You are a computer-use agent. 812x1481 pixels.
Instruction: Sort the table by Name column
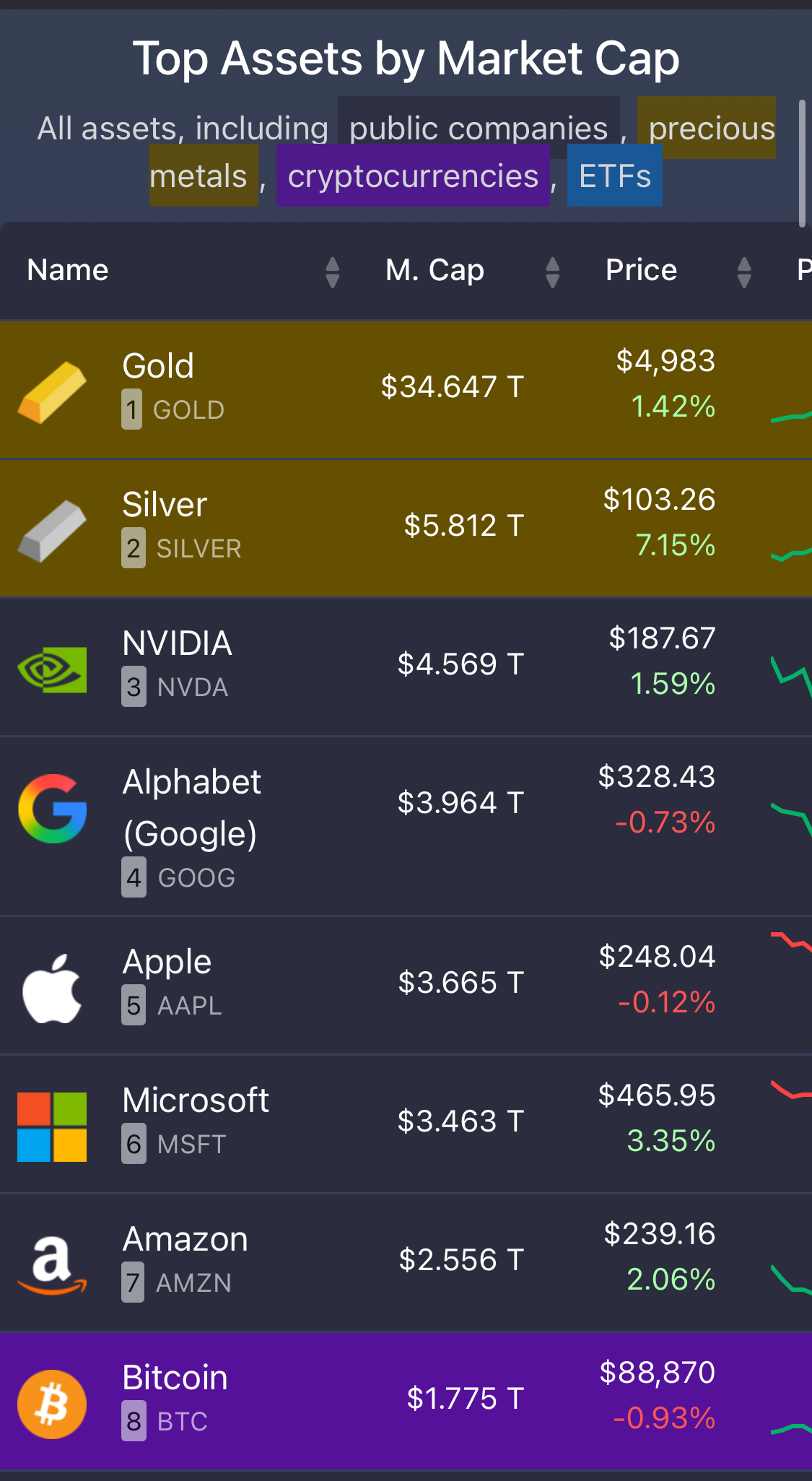click(x=68, y=270)
